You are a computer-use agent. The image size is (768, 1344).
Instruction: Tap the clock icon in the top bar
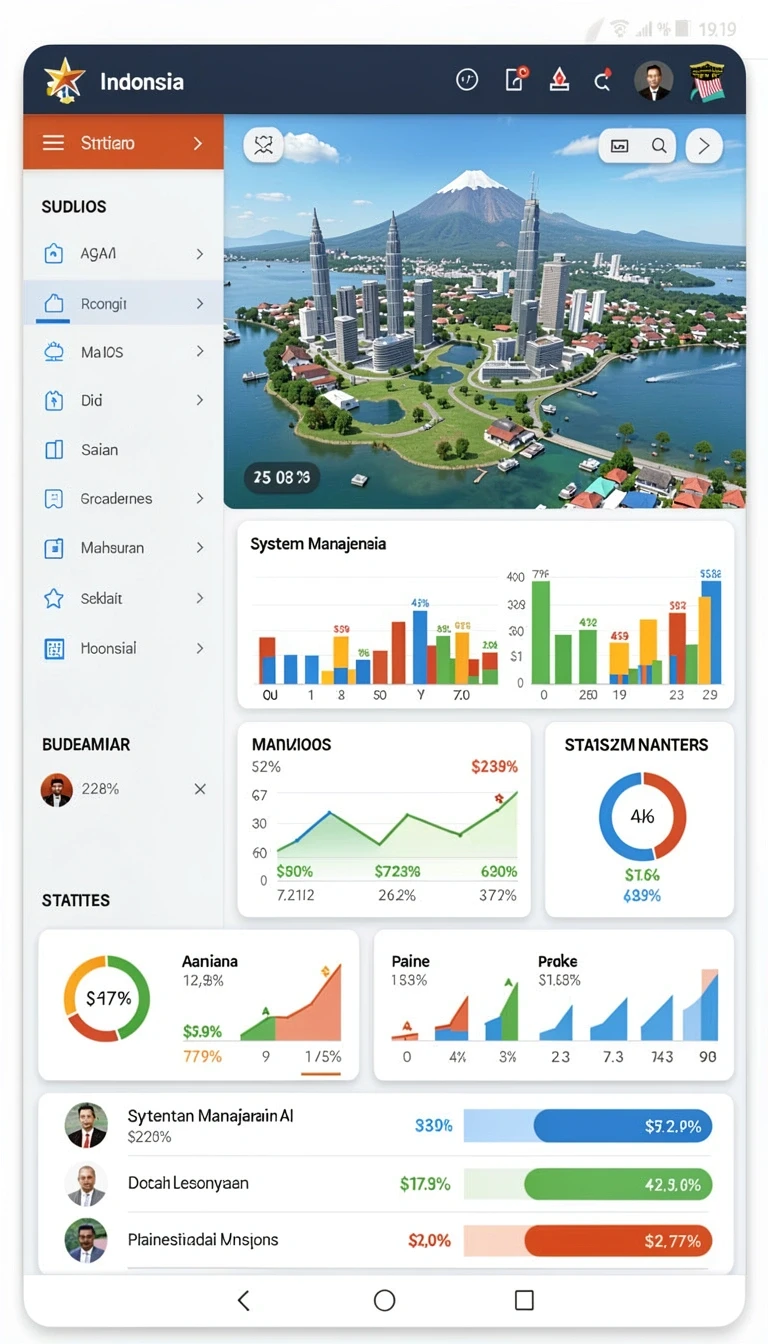[x=467, y=81]
